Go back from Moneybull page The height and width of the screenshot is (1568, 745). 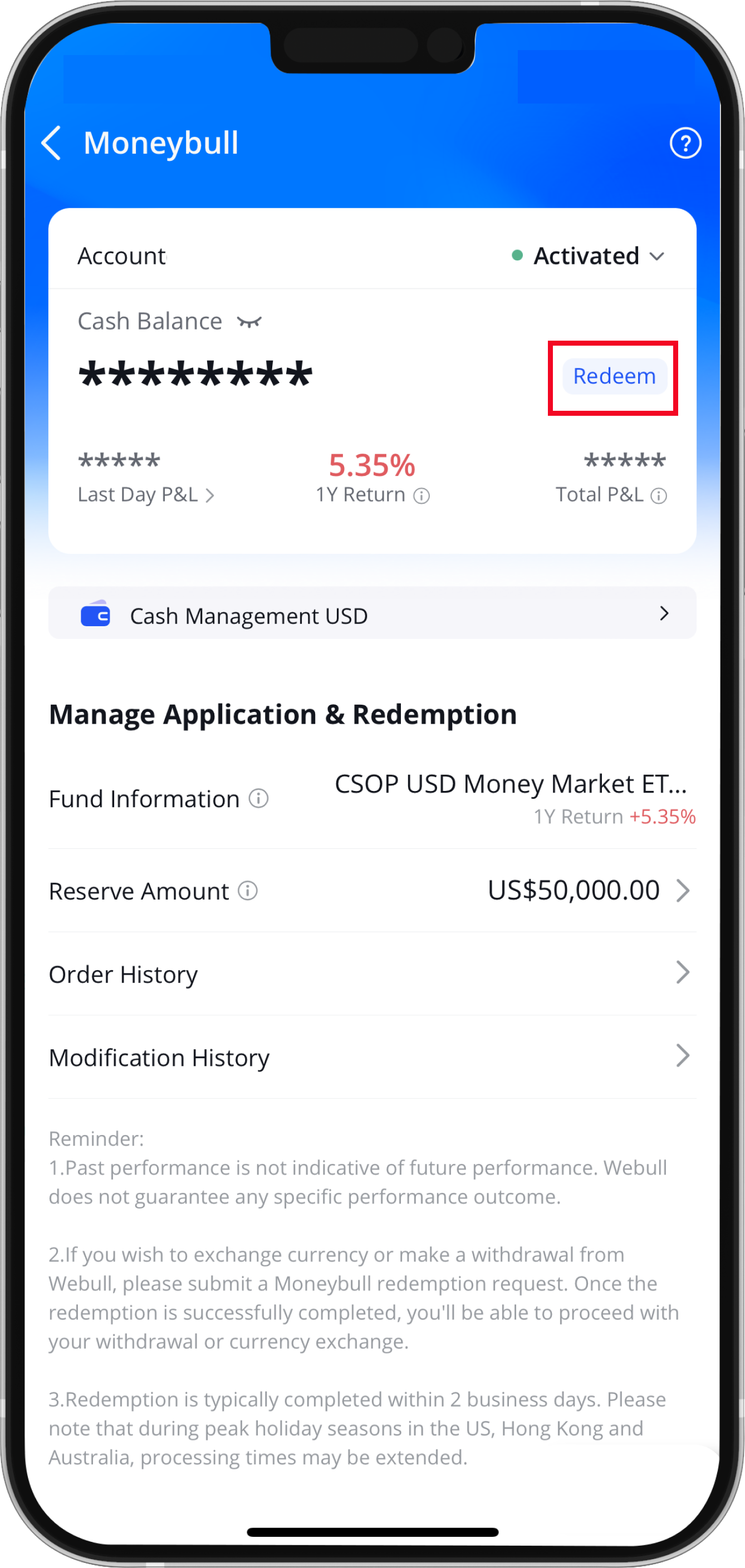pyautogui.click(x=52, y=143)
